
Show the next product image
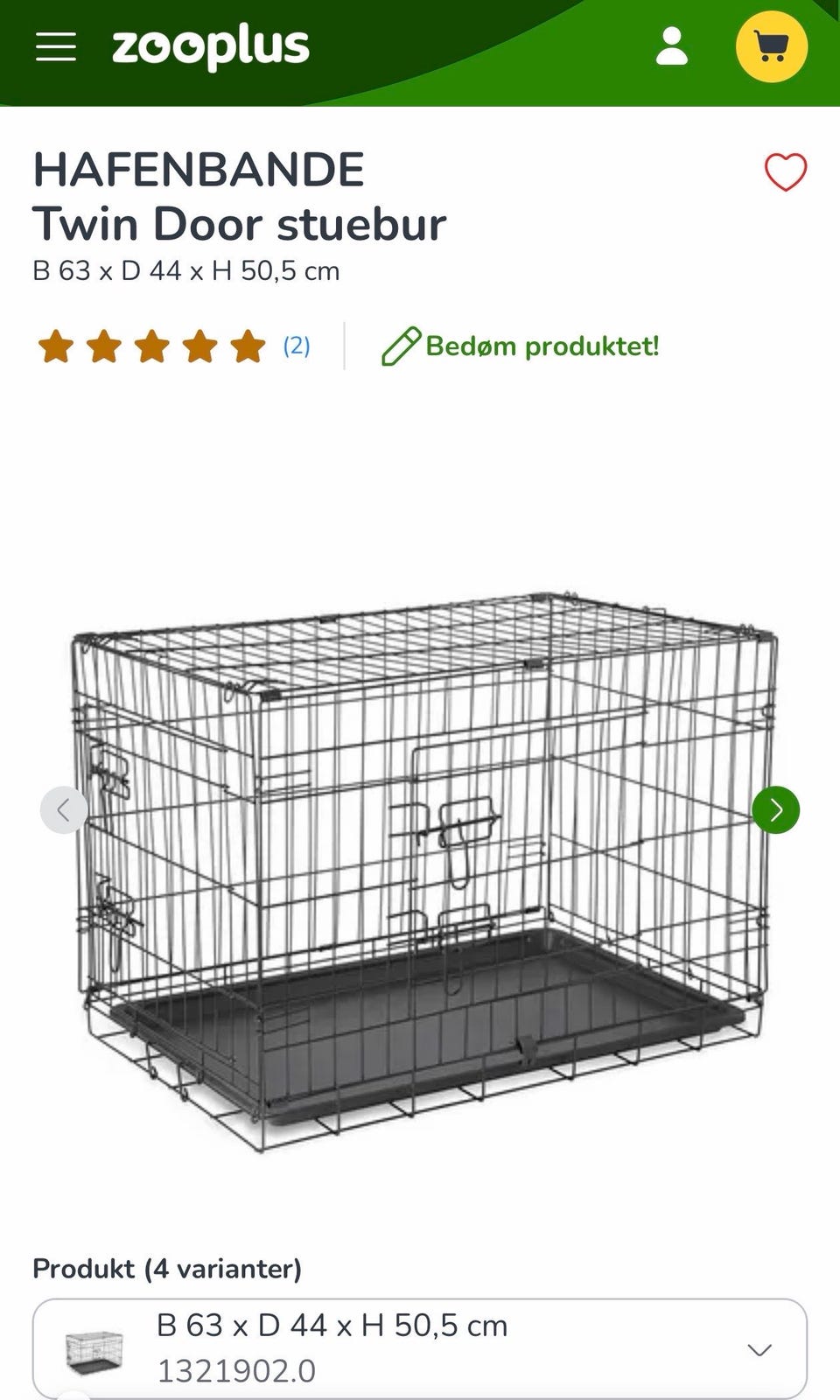click(x=776, y=809)
